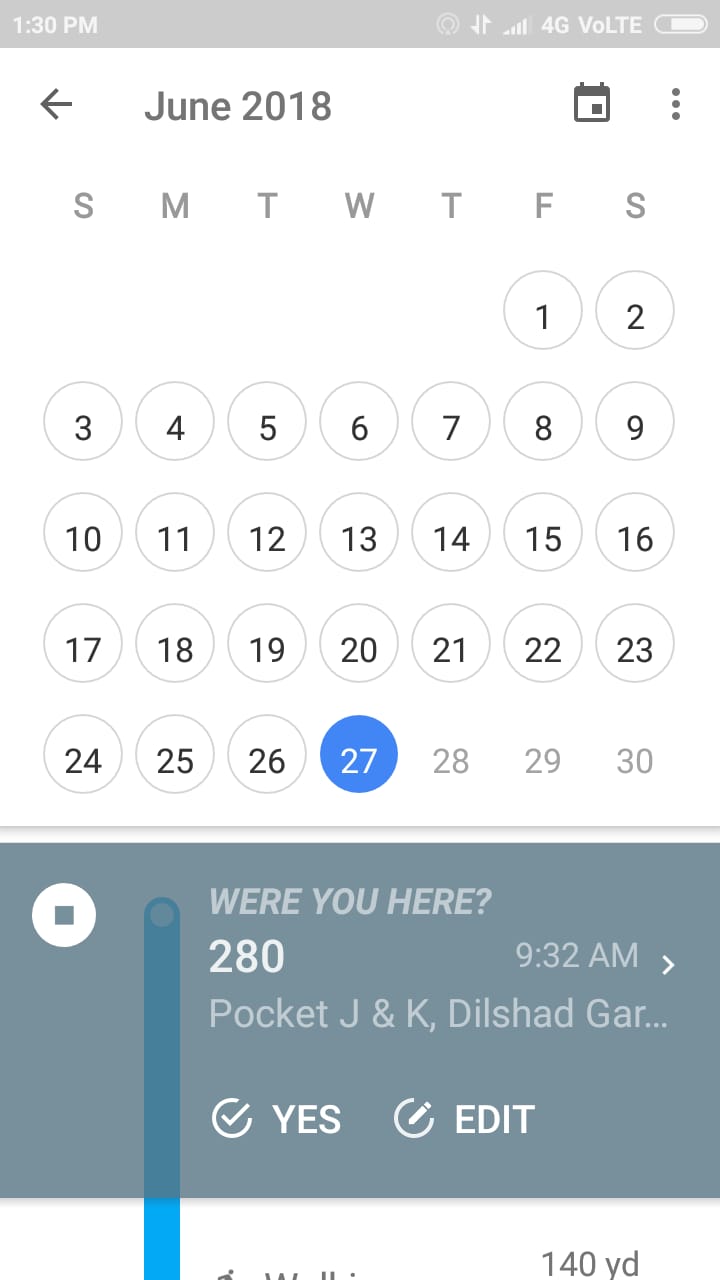View timeline for June 2
The height and width of the screenshot is (1280, 720).
[635, 317]
